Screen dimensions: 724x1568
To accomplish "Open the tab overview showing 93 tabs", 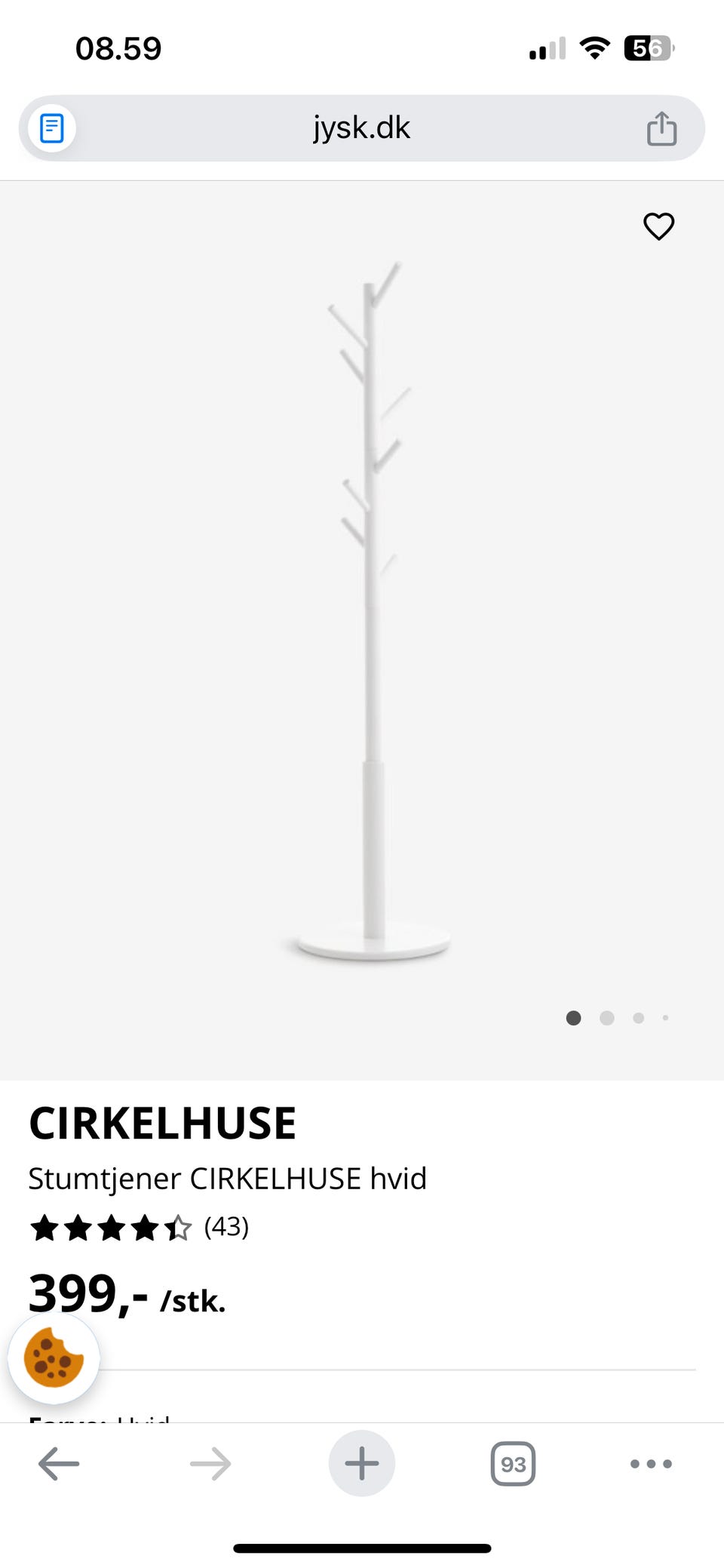I will [512, 1465].
